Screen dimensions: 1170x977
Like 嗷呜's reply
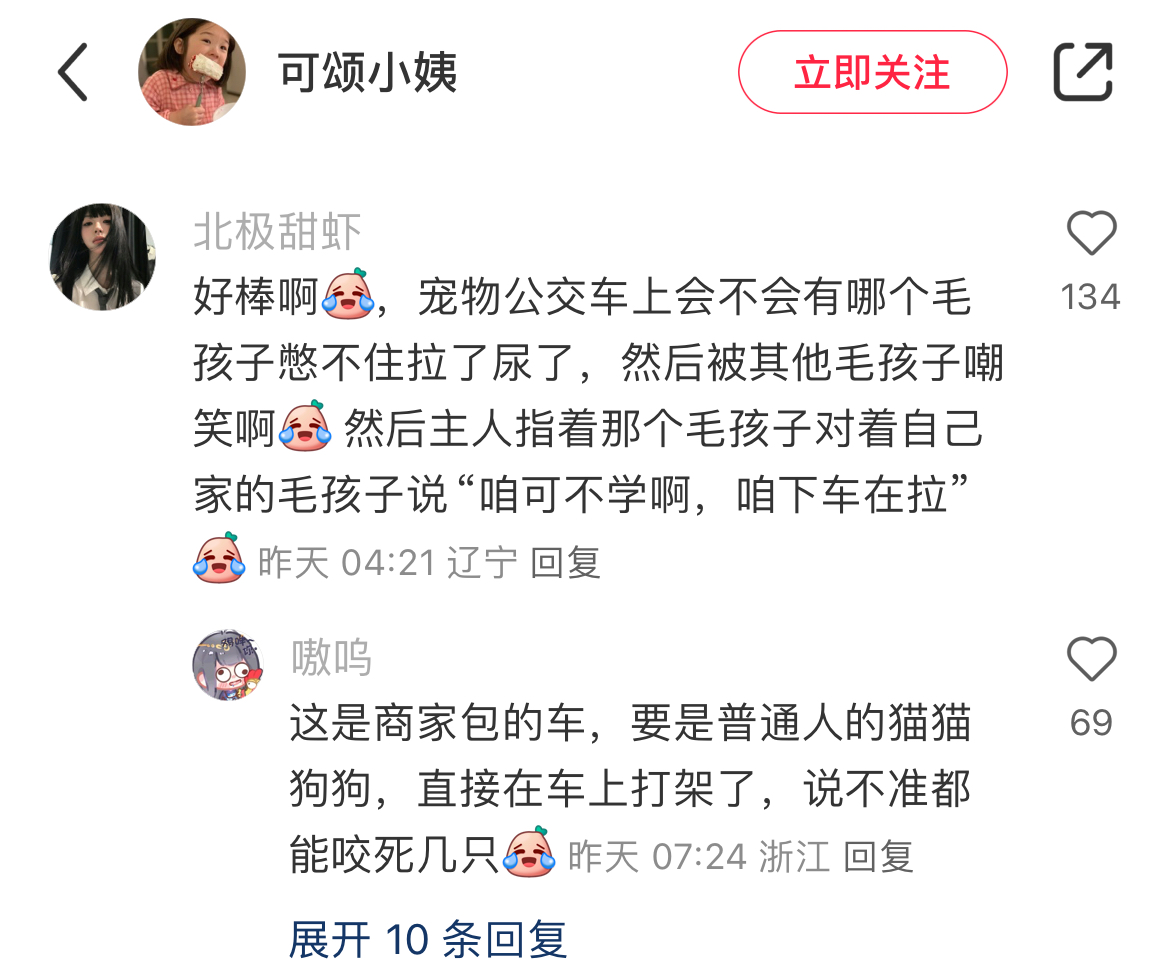1091,661
